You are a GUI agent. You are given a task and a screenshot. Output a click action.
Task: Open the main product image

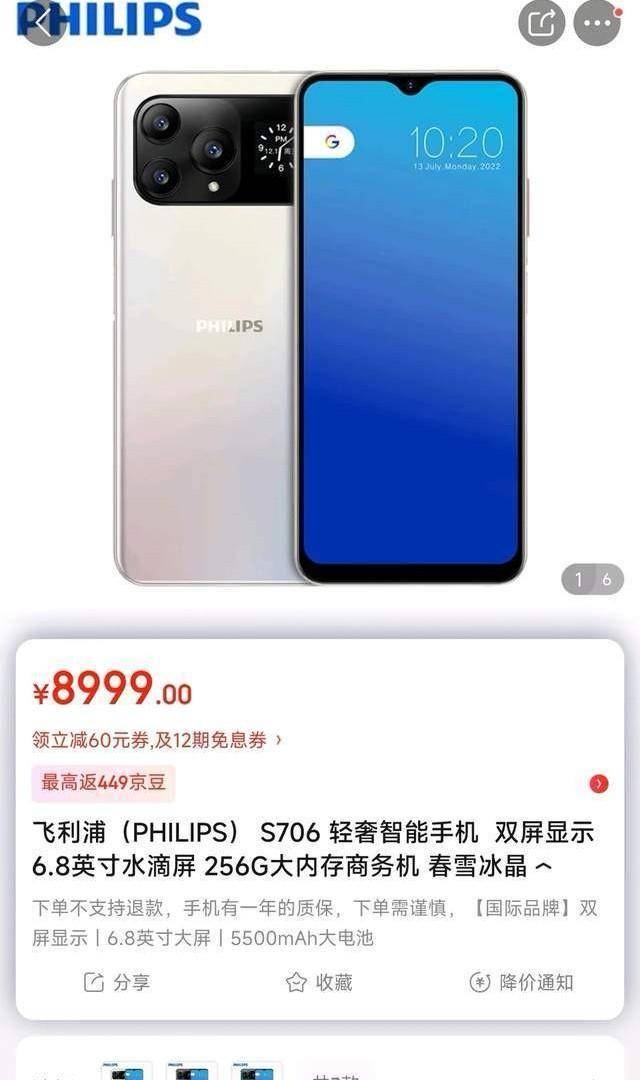[320, 328]
